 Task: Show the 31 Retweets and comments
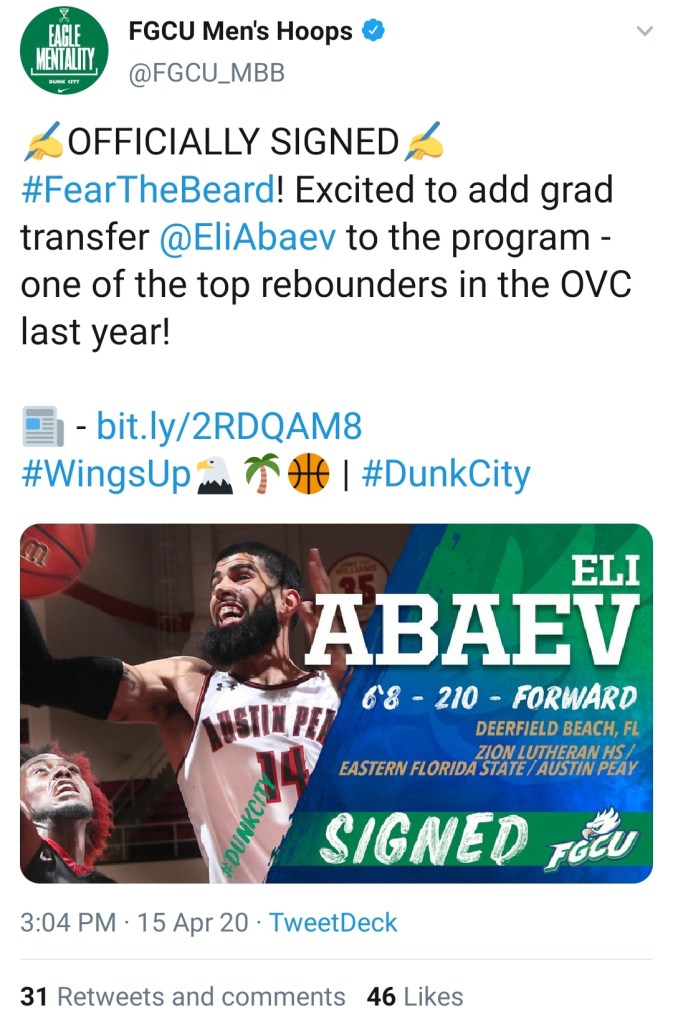point(182,996)
